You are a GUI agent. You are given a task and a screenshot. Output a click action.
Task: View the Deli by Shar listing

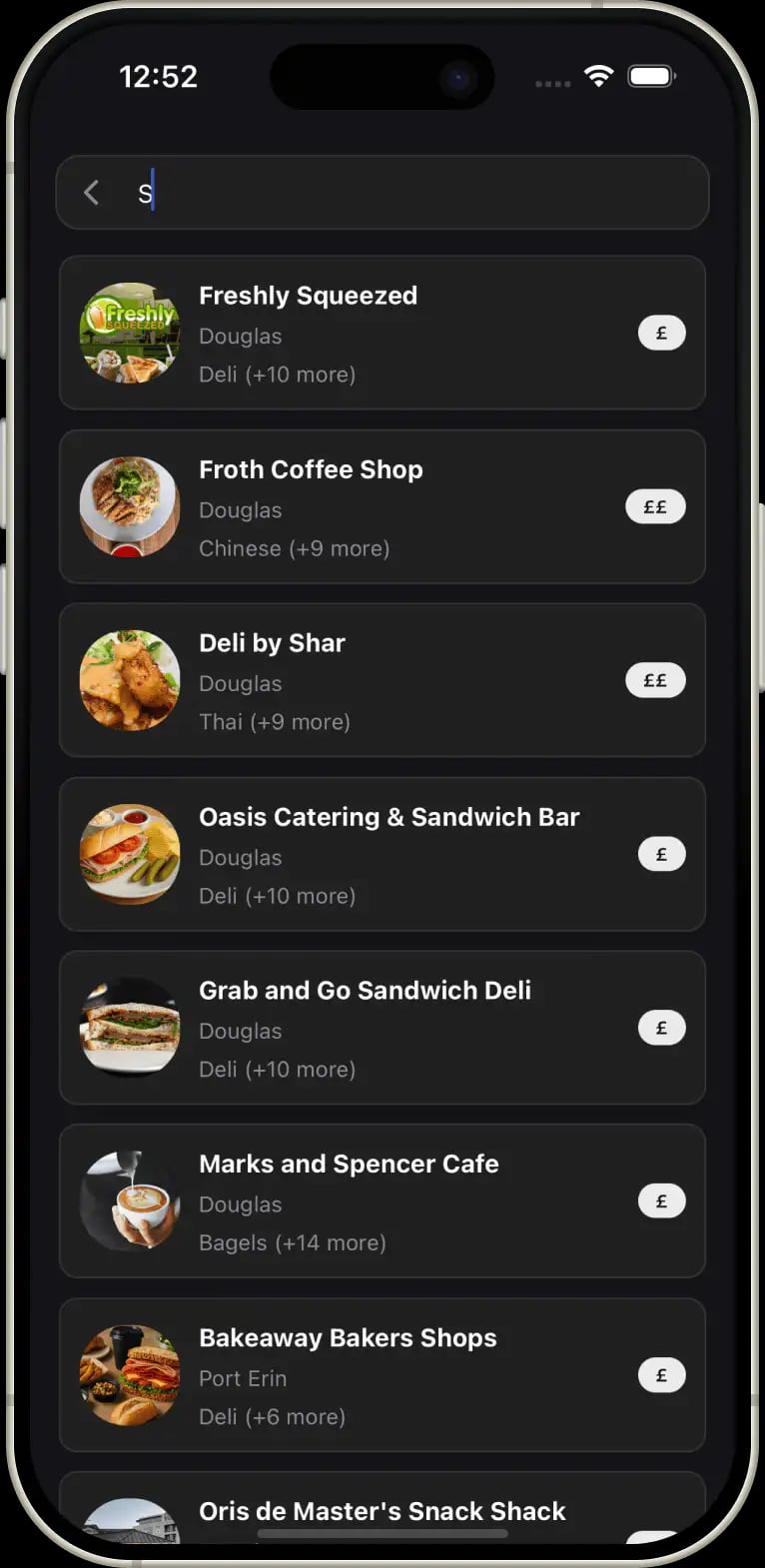pyautogui.click(x=382, y=681)
